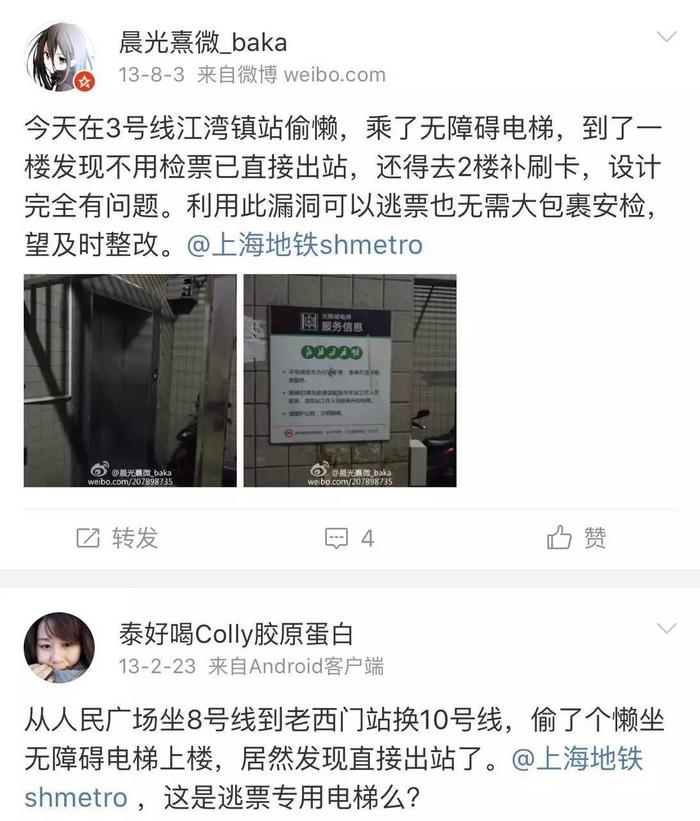This screenshot has height=821, width=700.
Task: Expand the options chevron on 泰好喝Colly胶原蛋白's post
Action: point(665,628)
